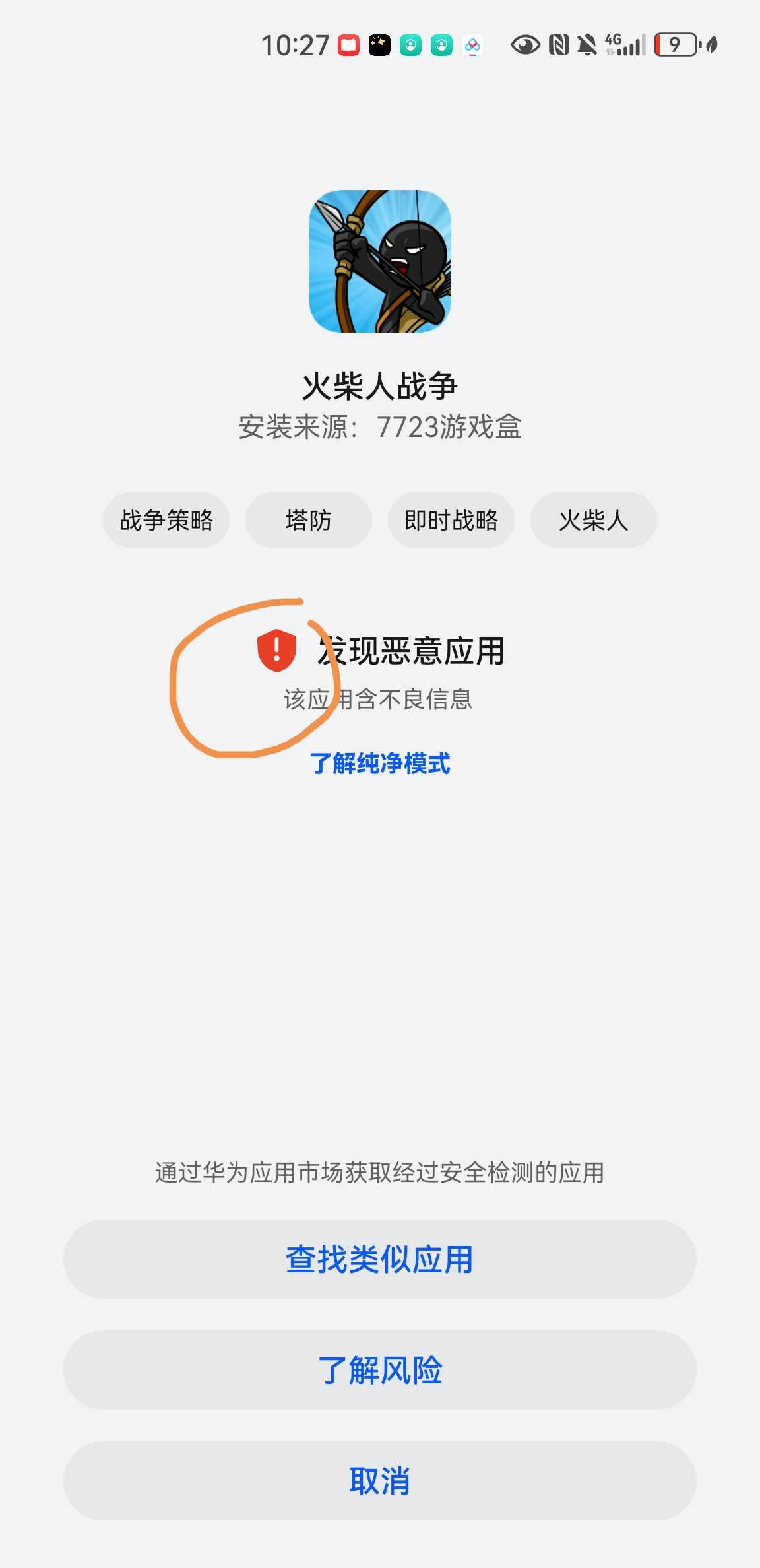Tap the 查找类似应用 button
The height and width of the screenshot is (1568, 760).
(379, 1259)
